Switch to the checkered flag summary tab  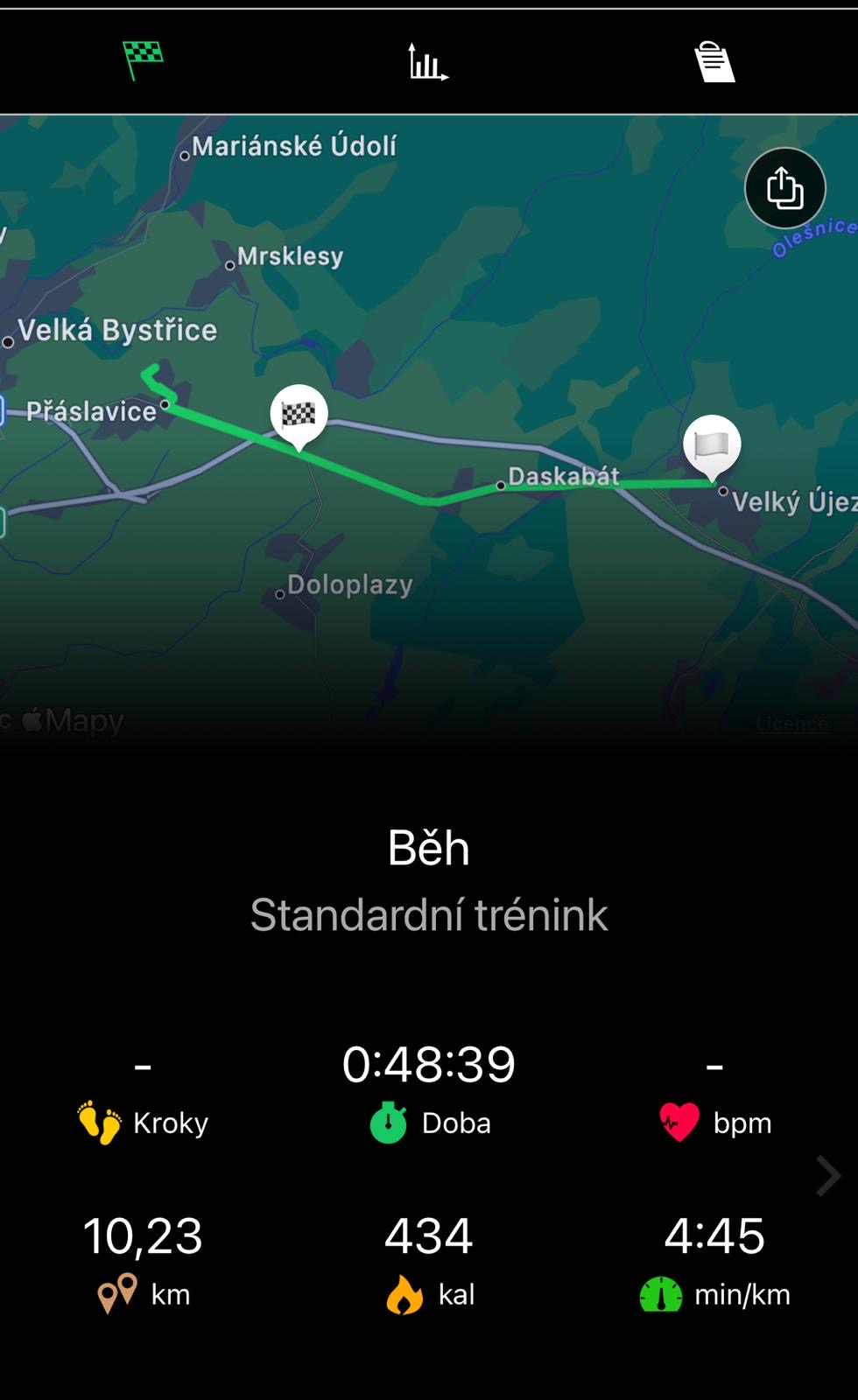143,60
